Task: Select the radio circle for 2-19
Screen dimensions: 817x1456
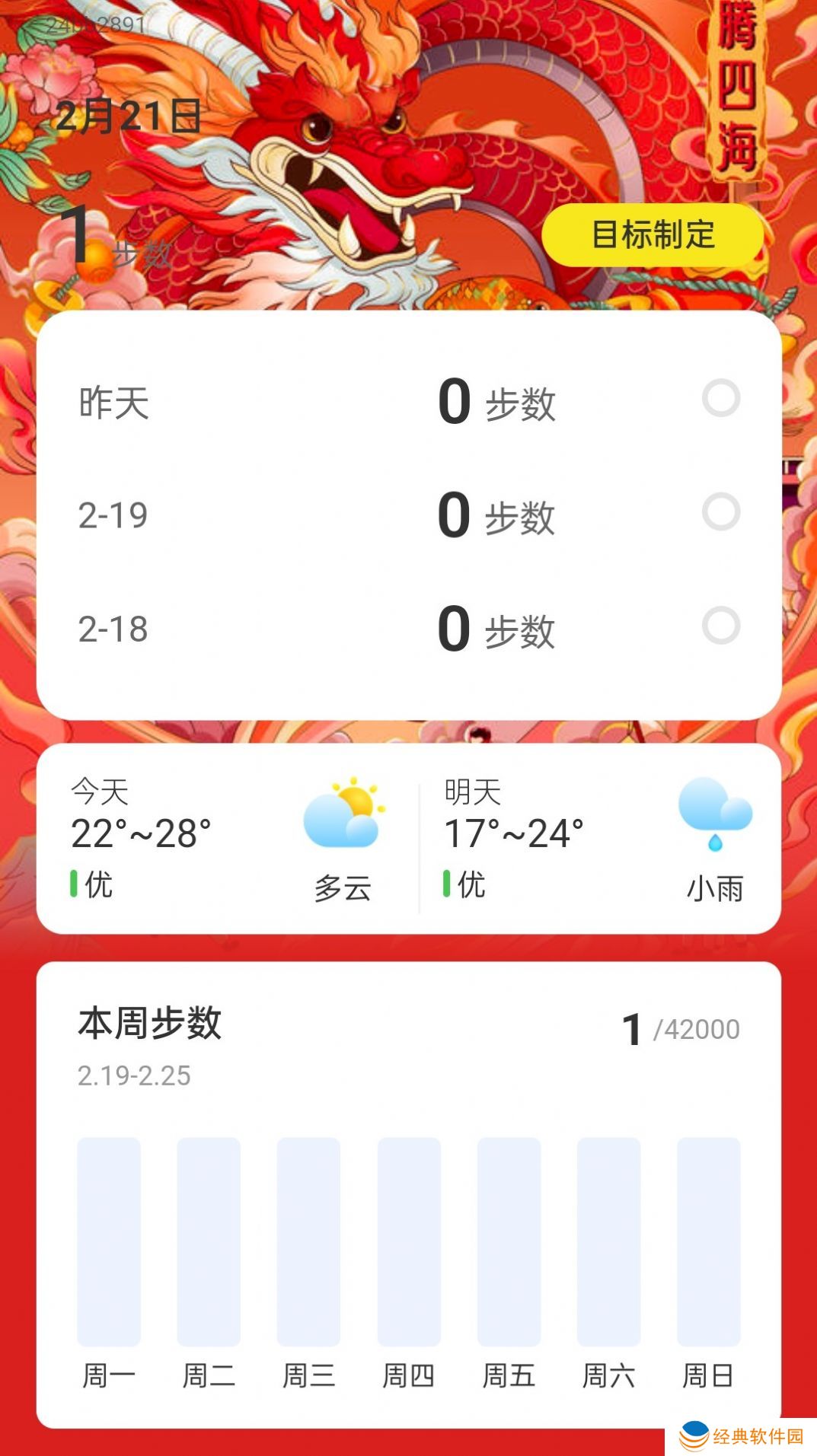Action: [720, 512]
